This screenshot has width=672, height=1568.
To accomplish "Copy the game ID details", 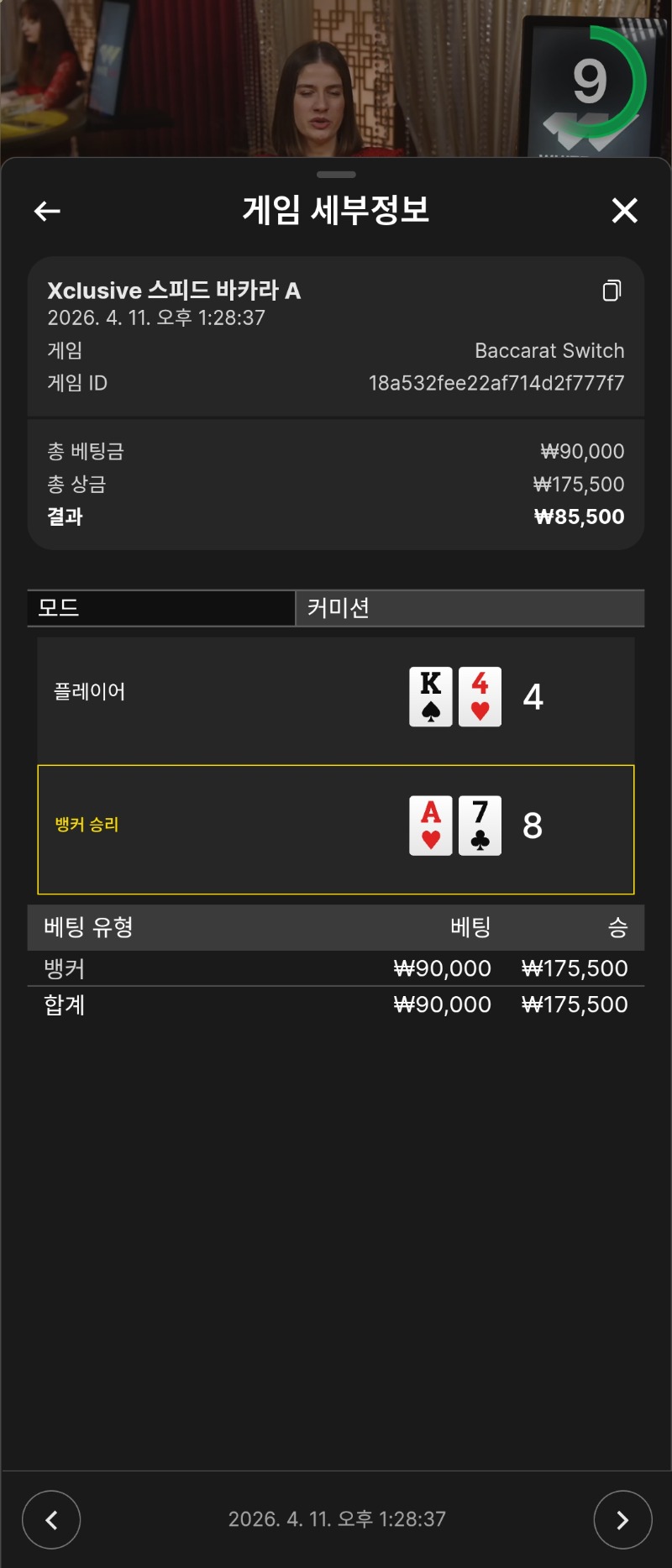I will (x=612, y=291).
